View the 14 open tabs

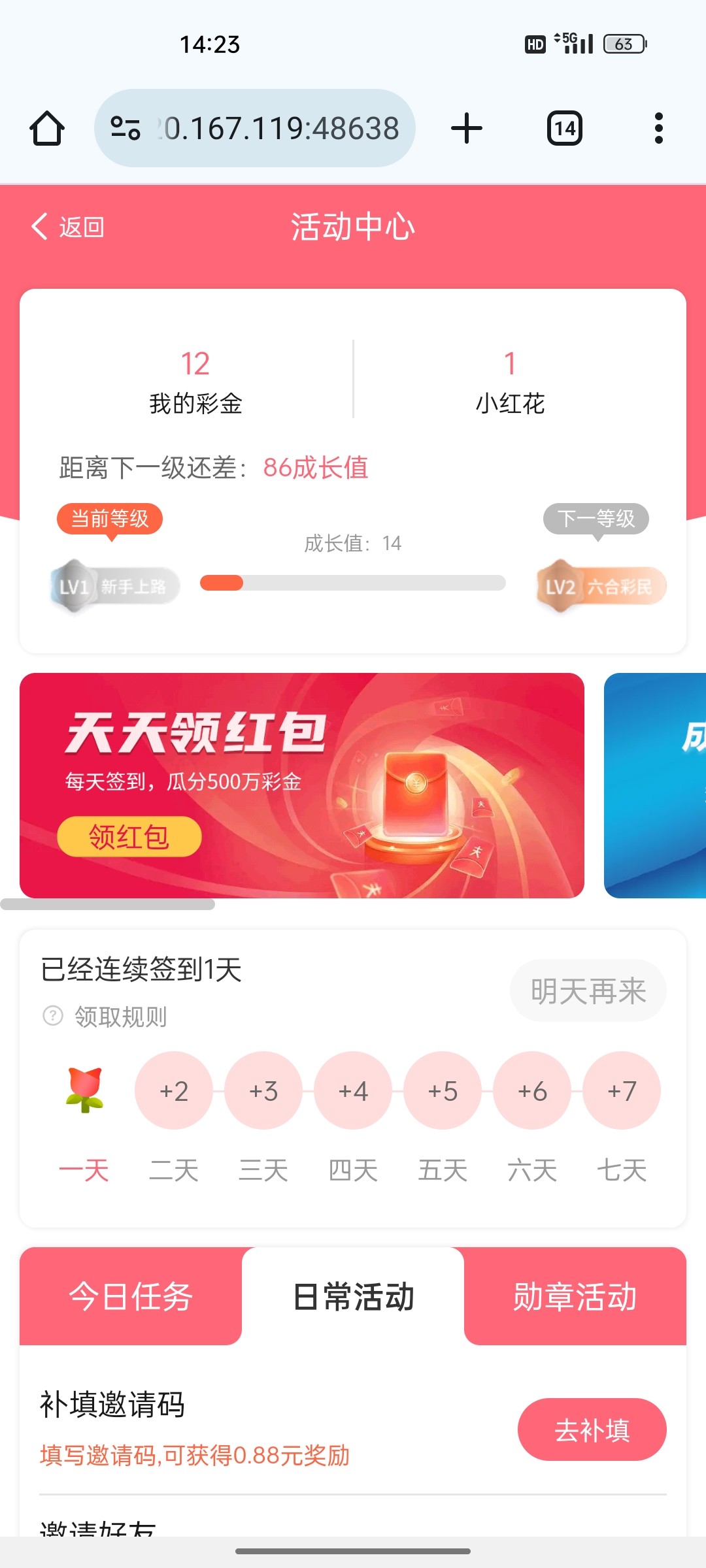click(564, 128)
